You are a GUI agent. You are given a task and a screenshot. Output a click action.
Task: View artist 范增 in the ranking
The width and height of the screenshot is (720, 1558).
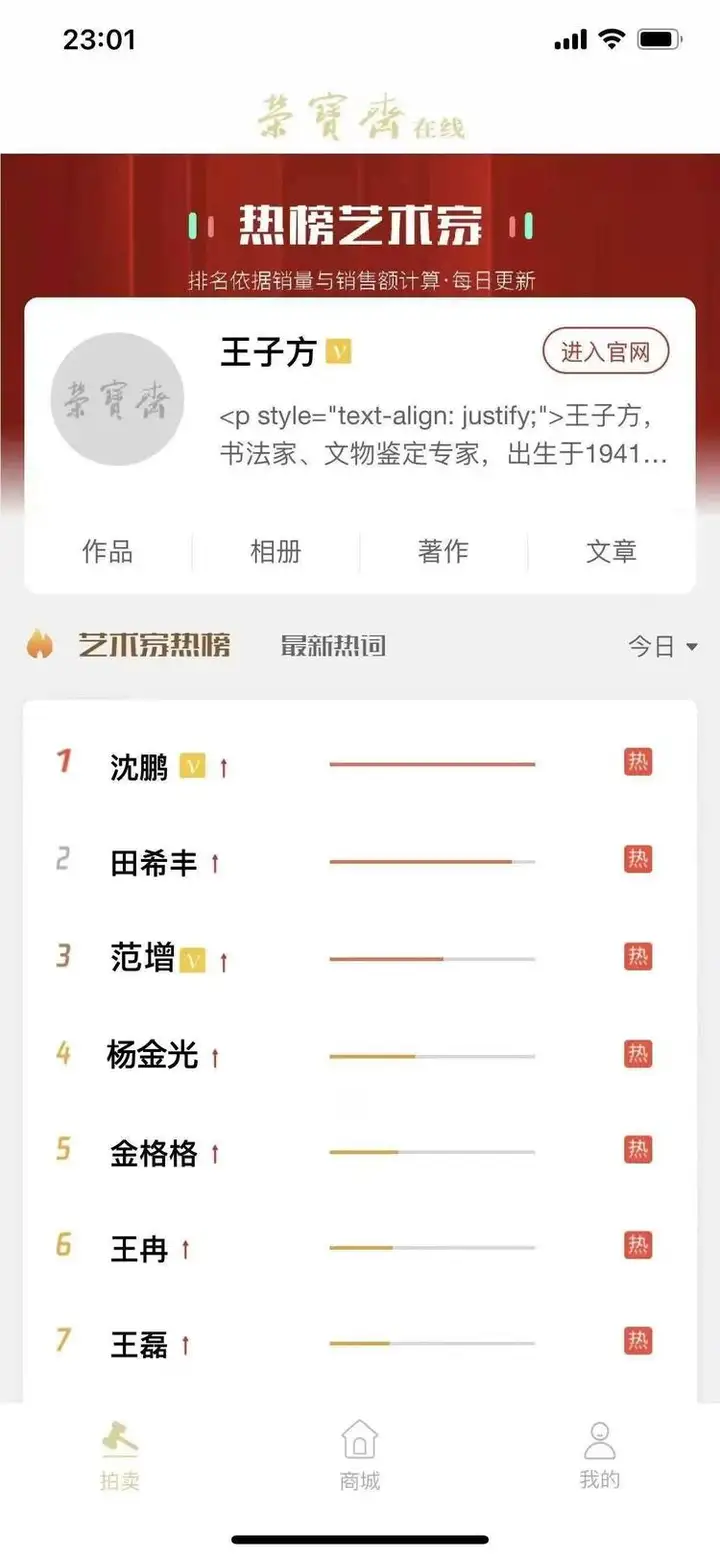point(142,958)
